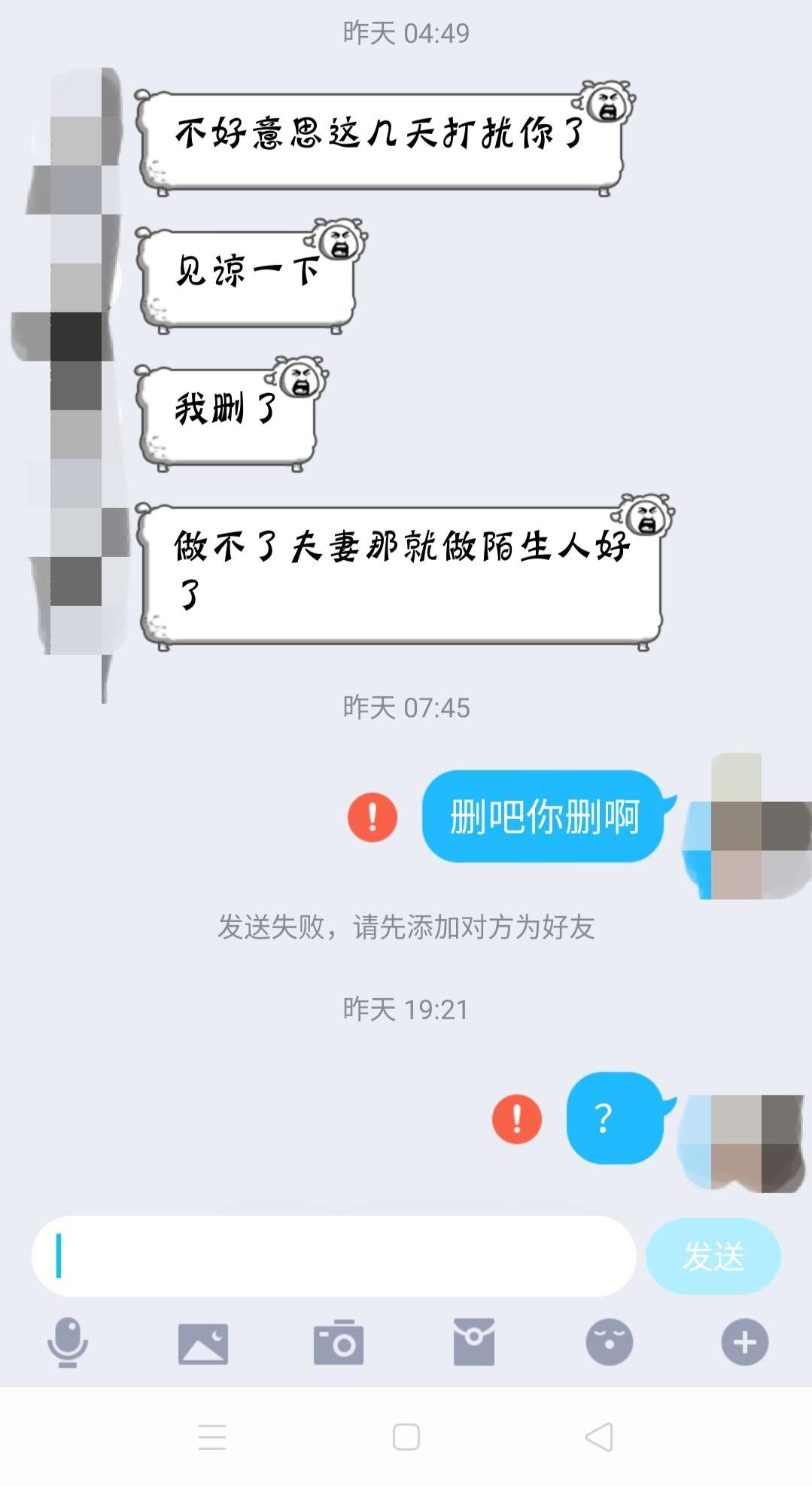Tap the plus icon for more options
812x1486 pixels.
click(x=744, y=1344)
